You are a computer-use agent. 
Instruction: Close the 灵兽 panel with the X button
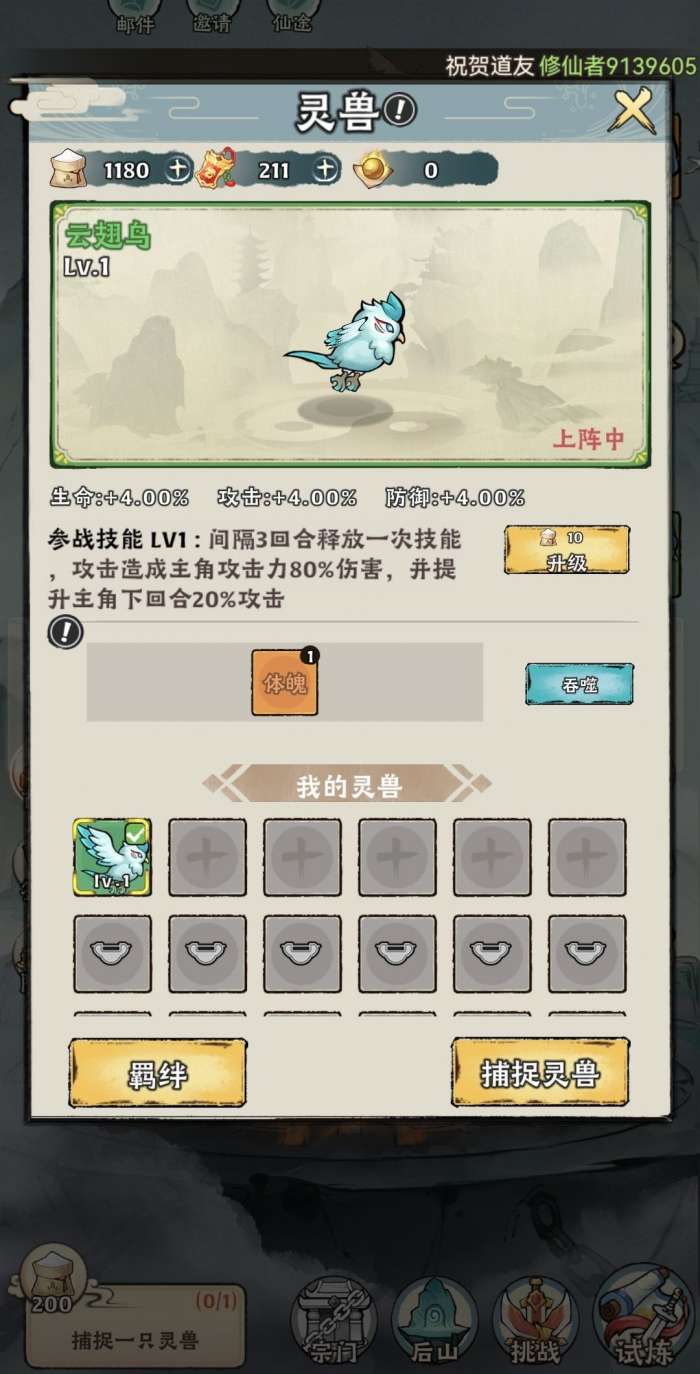coord(633,110)
